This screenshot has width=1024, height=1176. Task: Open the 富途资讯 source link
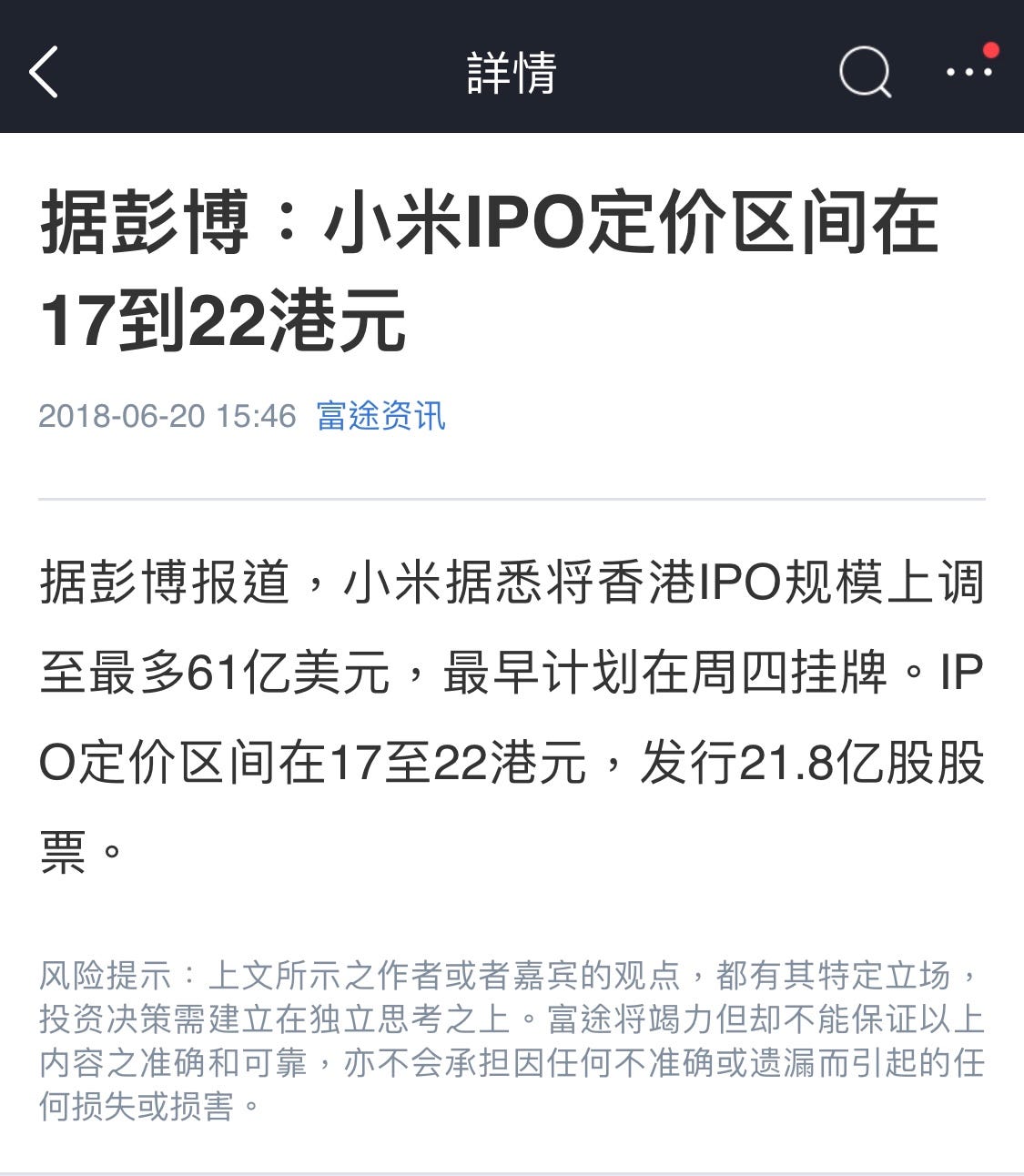(x=380, y=416)
